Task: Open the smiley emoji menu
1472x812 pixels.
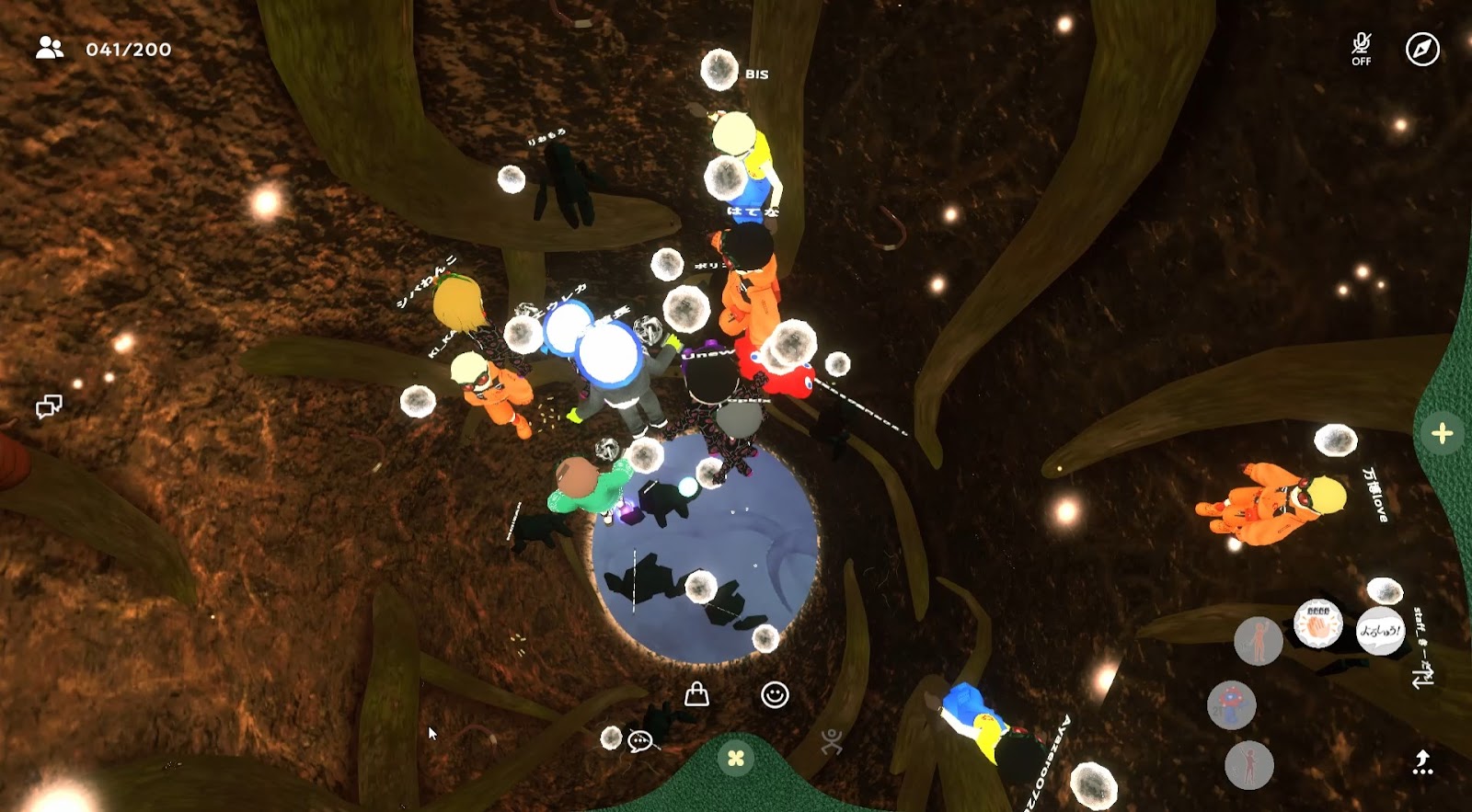Action: pos(775,694)
